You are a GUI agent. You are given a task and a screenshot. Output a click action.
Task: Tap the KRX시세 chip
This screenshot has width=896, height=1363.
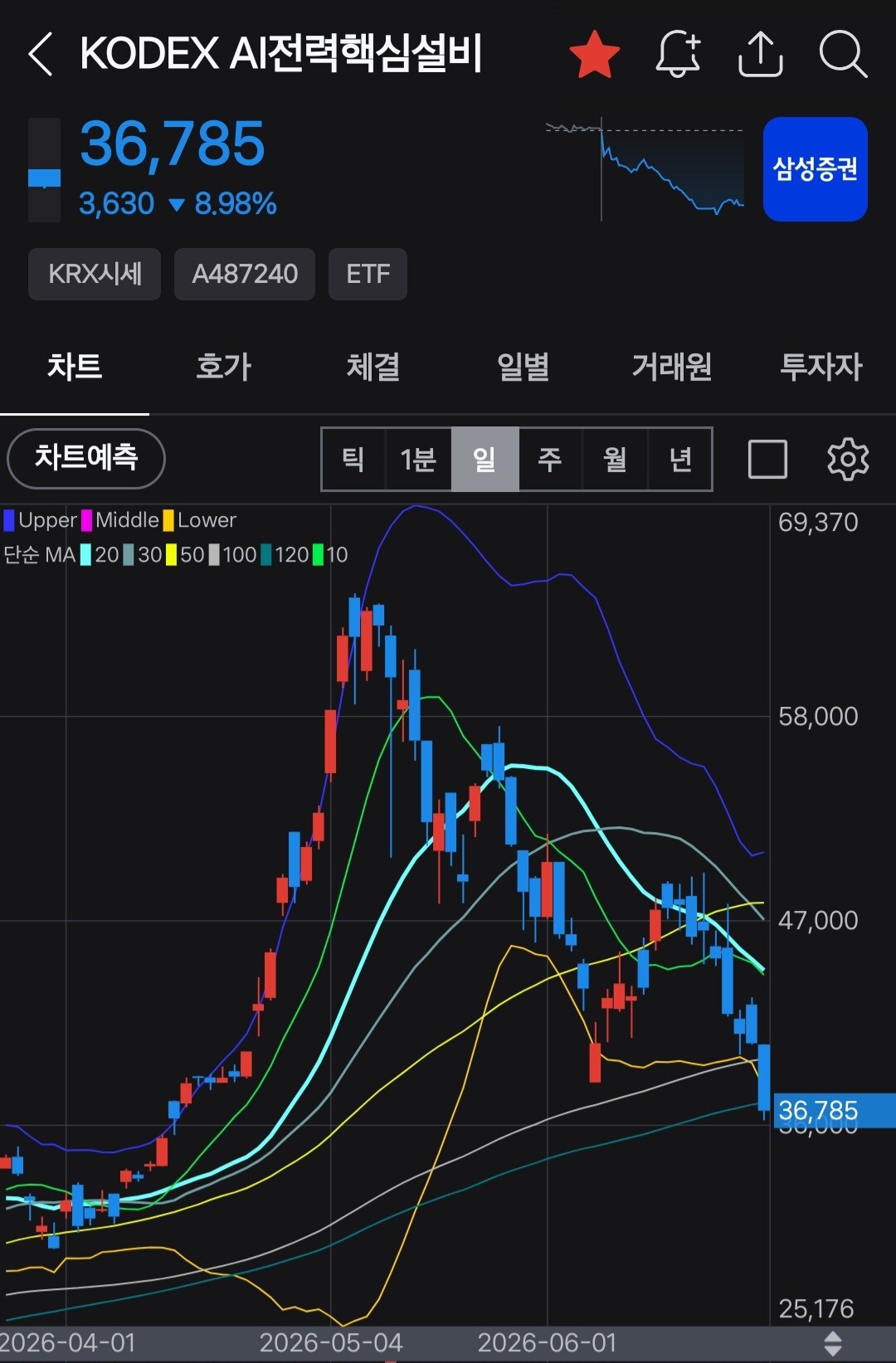pos(95,274)
